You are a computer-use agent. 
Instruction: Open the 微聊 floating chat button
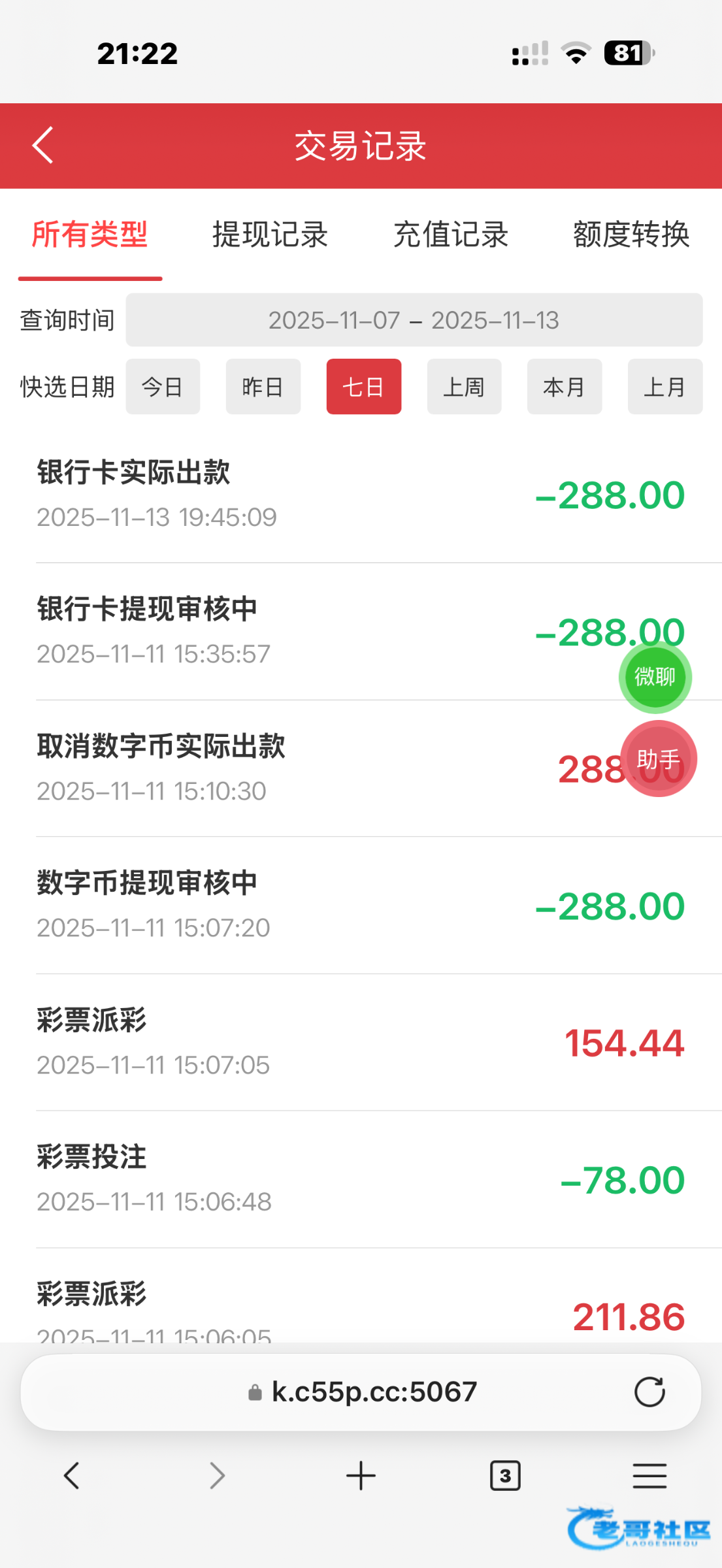tap(655, 677)
